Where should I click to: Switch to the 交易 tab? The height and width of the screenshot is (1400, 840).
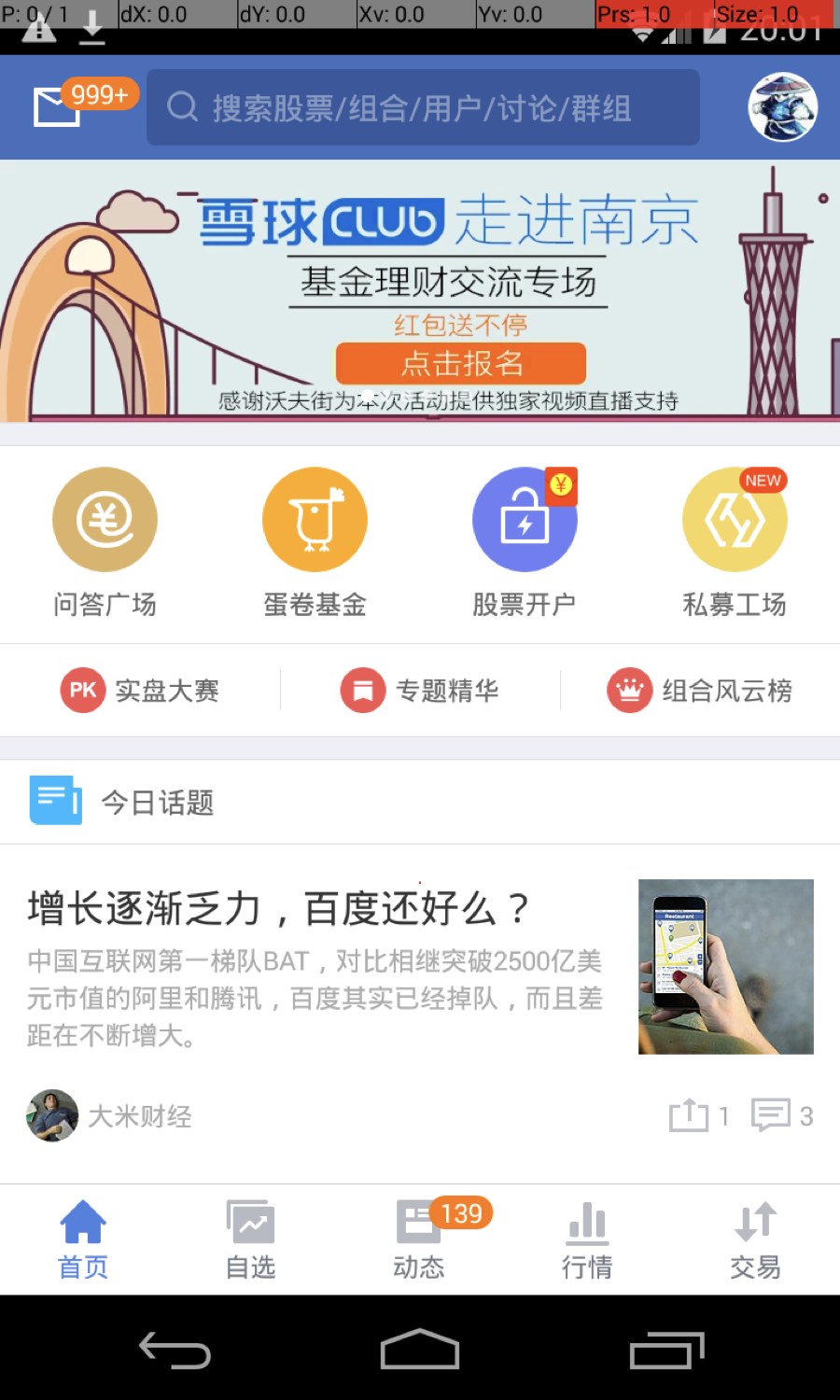coord(755,1239)
